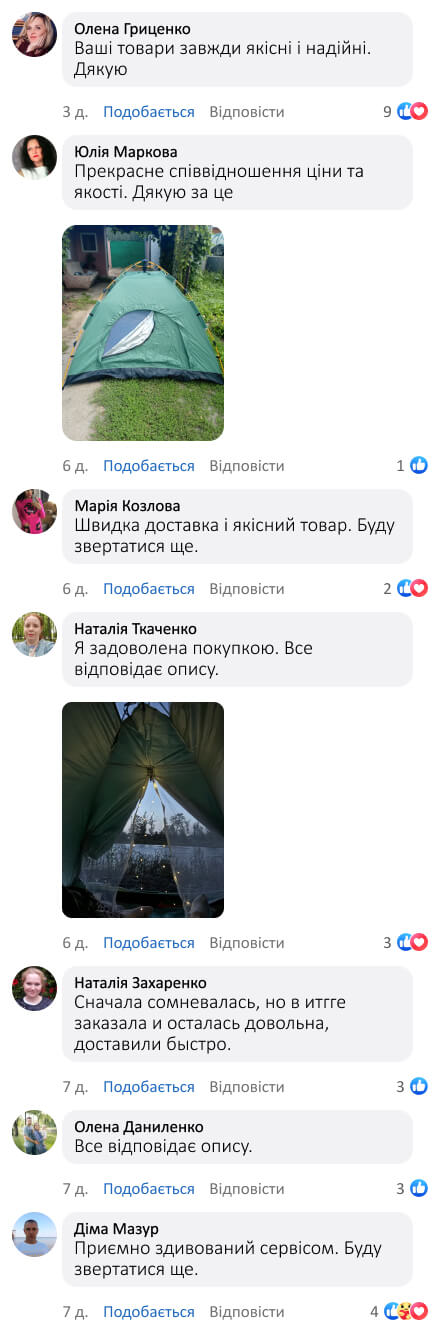Reply to Олена Даниленко
The height and width of the screenshot is (1335, 440).
[x=246, y=1189]
